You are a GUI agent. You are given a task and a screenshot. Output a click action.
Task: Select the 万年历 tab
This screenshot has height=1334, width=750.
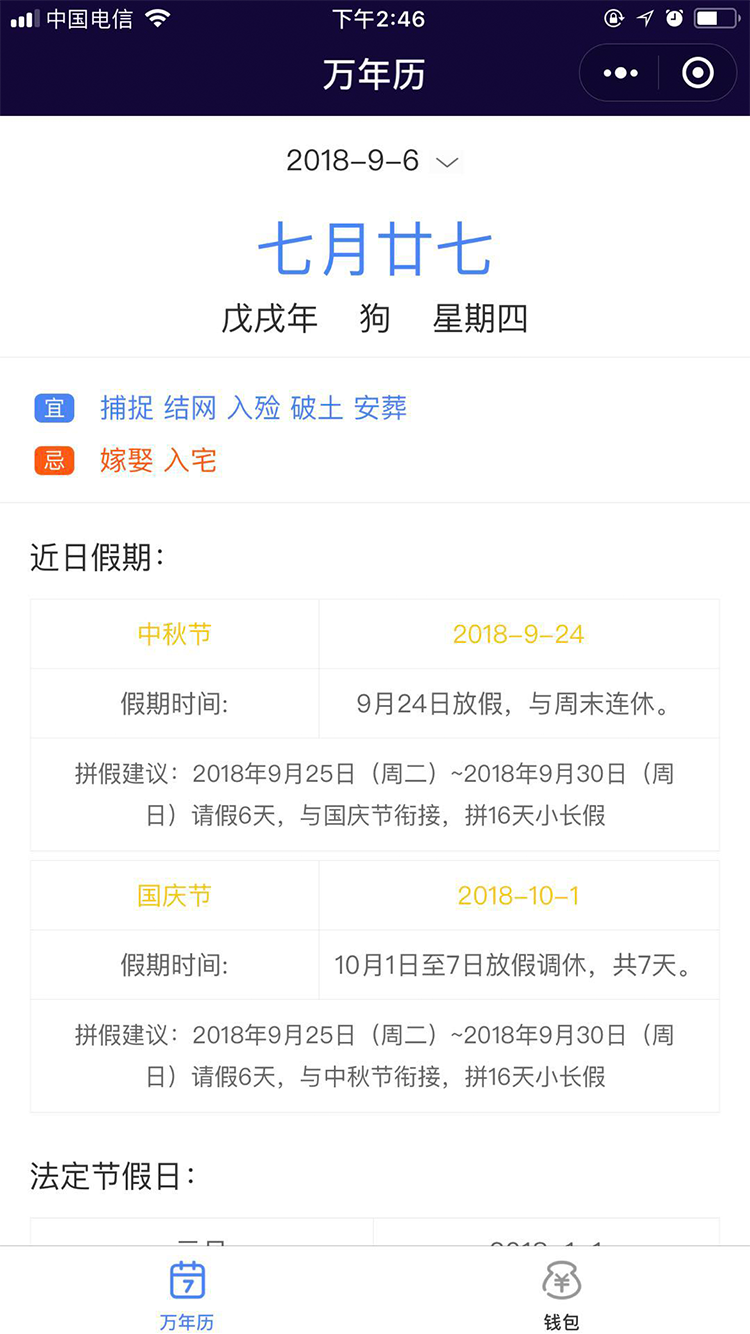(187, 1293)
